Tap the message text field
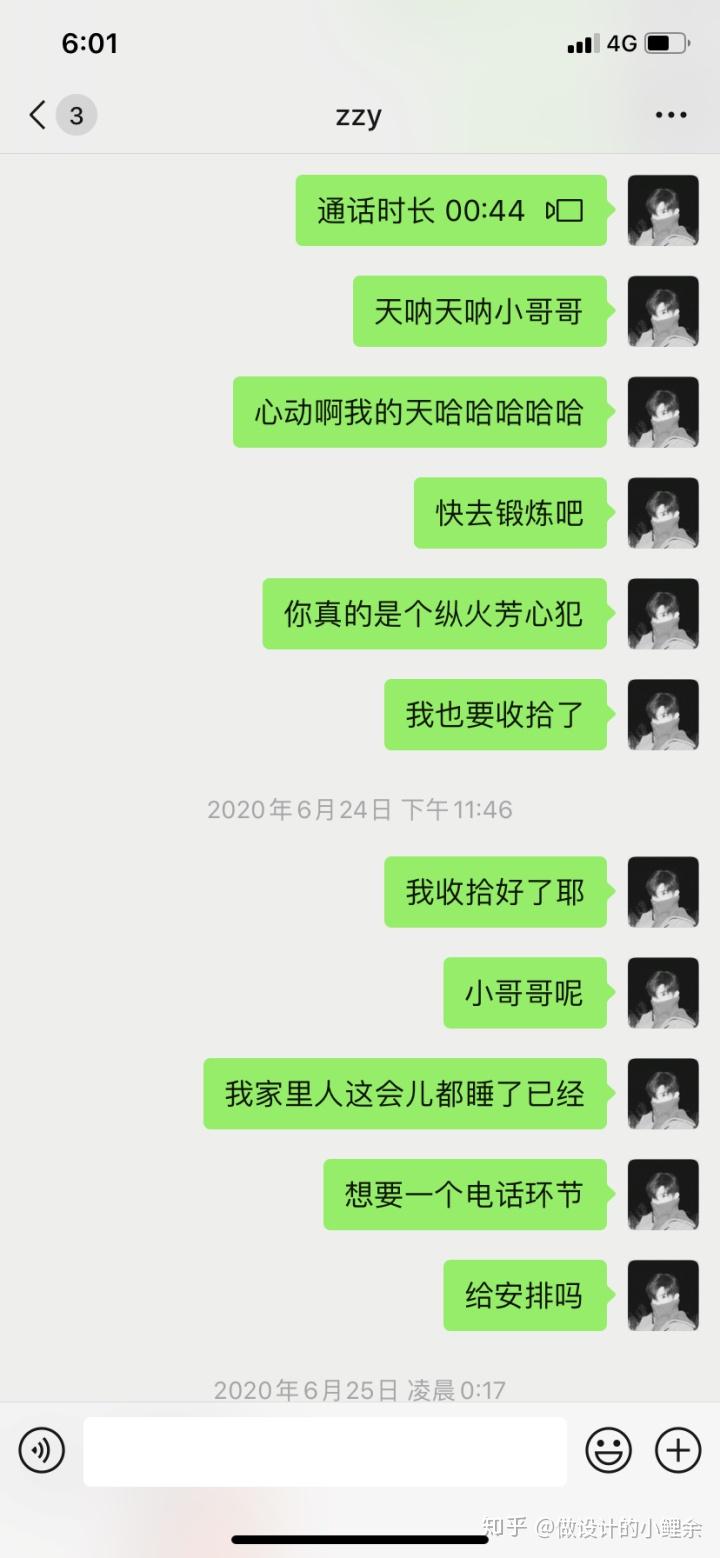720x1558 pixels. tap(324, 1451)
